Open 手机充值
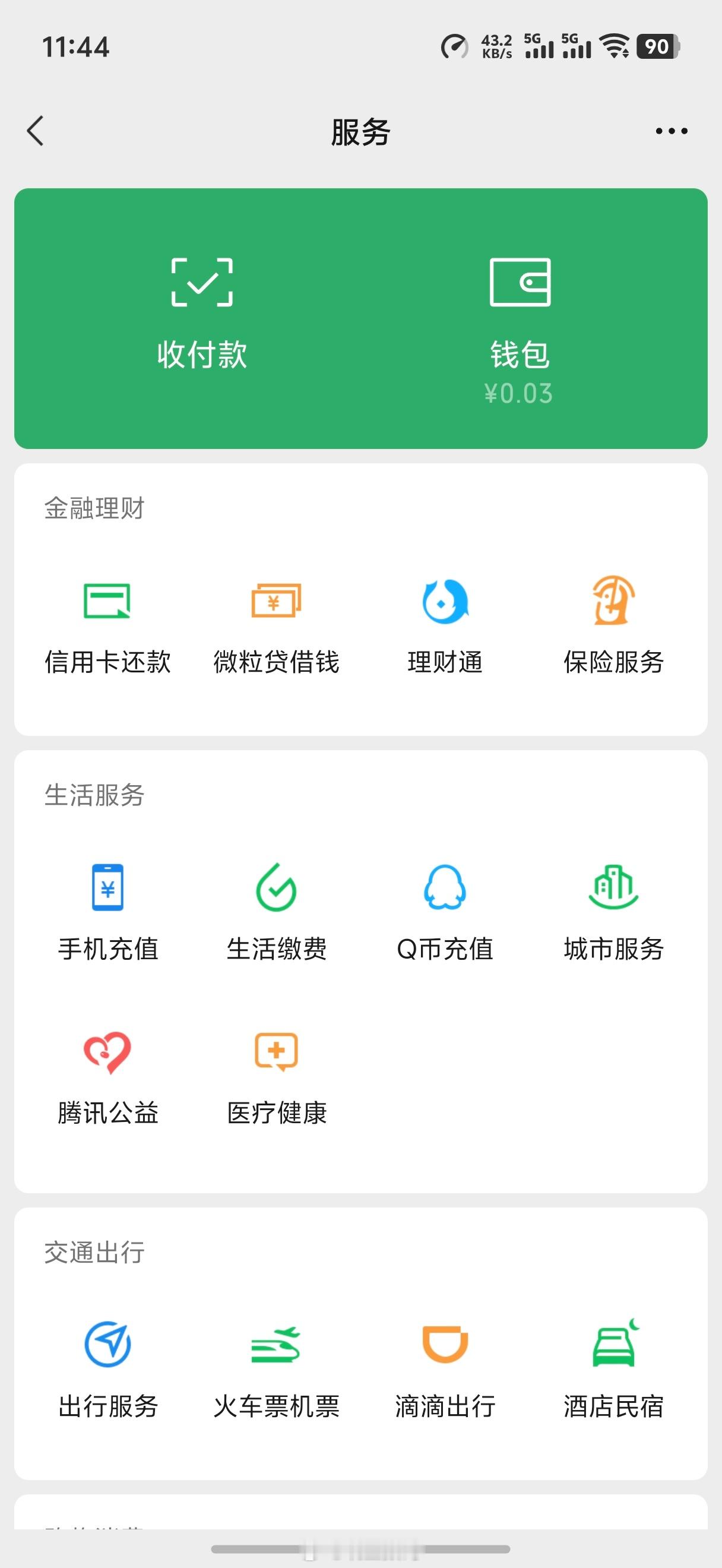 pos(107,913)
